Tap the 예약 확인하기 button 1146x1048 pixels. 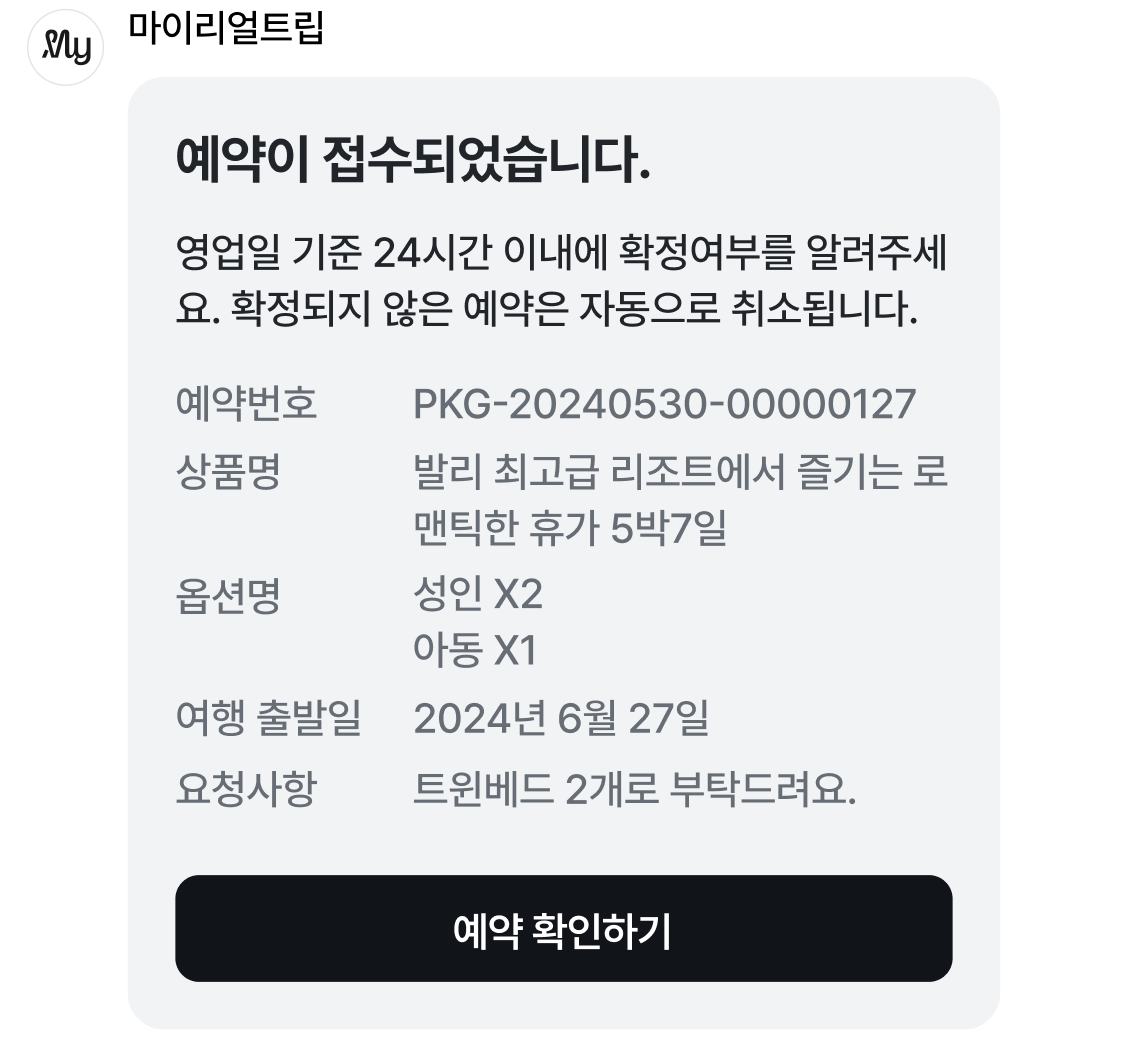[x=563, y=929]
